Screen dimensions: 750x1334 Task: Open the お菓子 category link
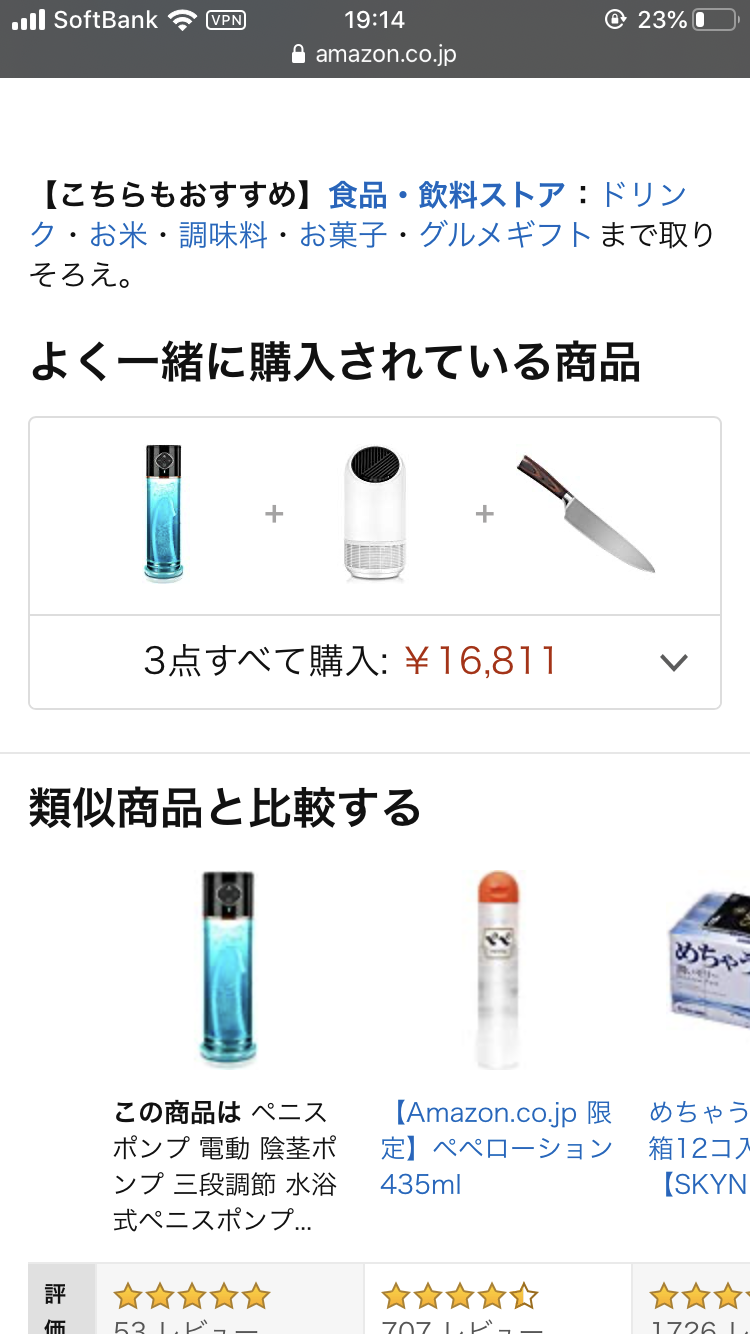[x=343, y=235]
